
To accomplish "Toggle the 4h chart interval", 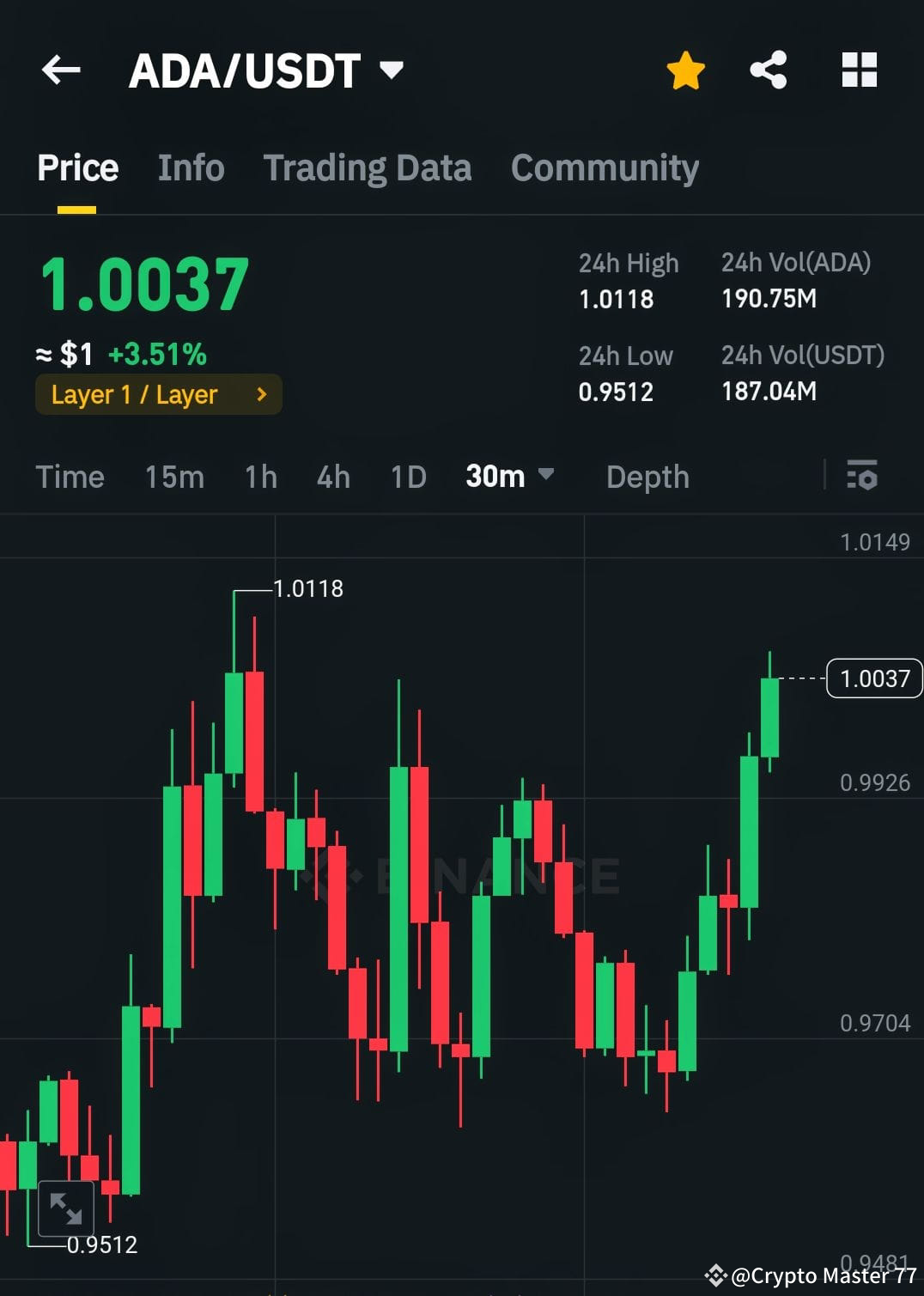I will pos(333,477).
